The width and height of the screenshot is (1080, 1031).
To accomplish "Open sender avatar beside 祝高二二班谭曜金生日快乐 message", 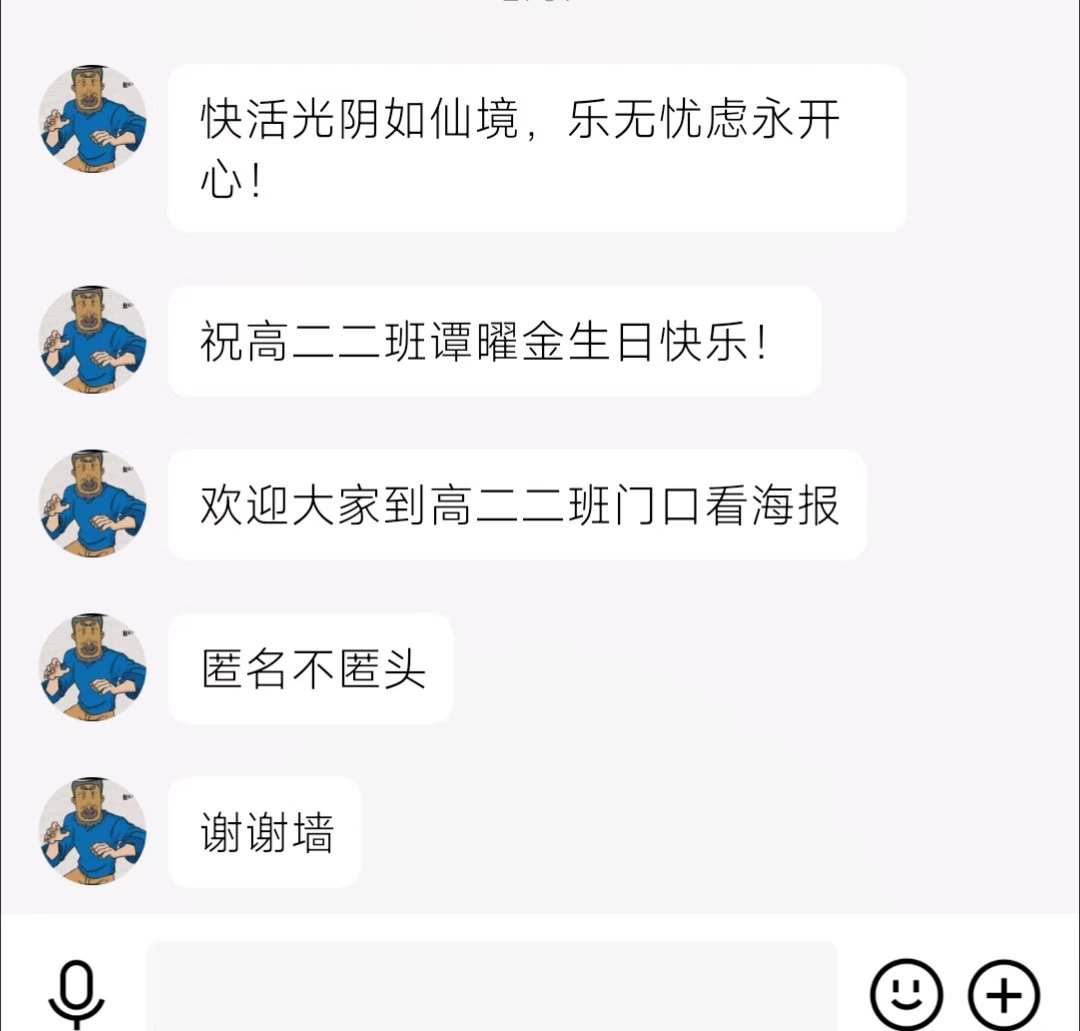I will coord(93,340).
